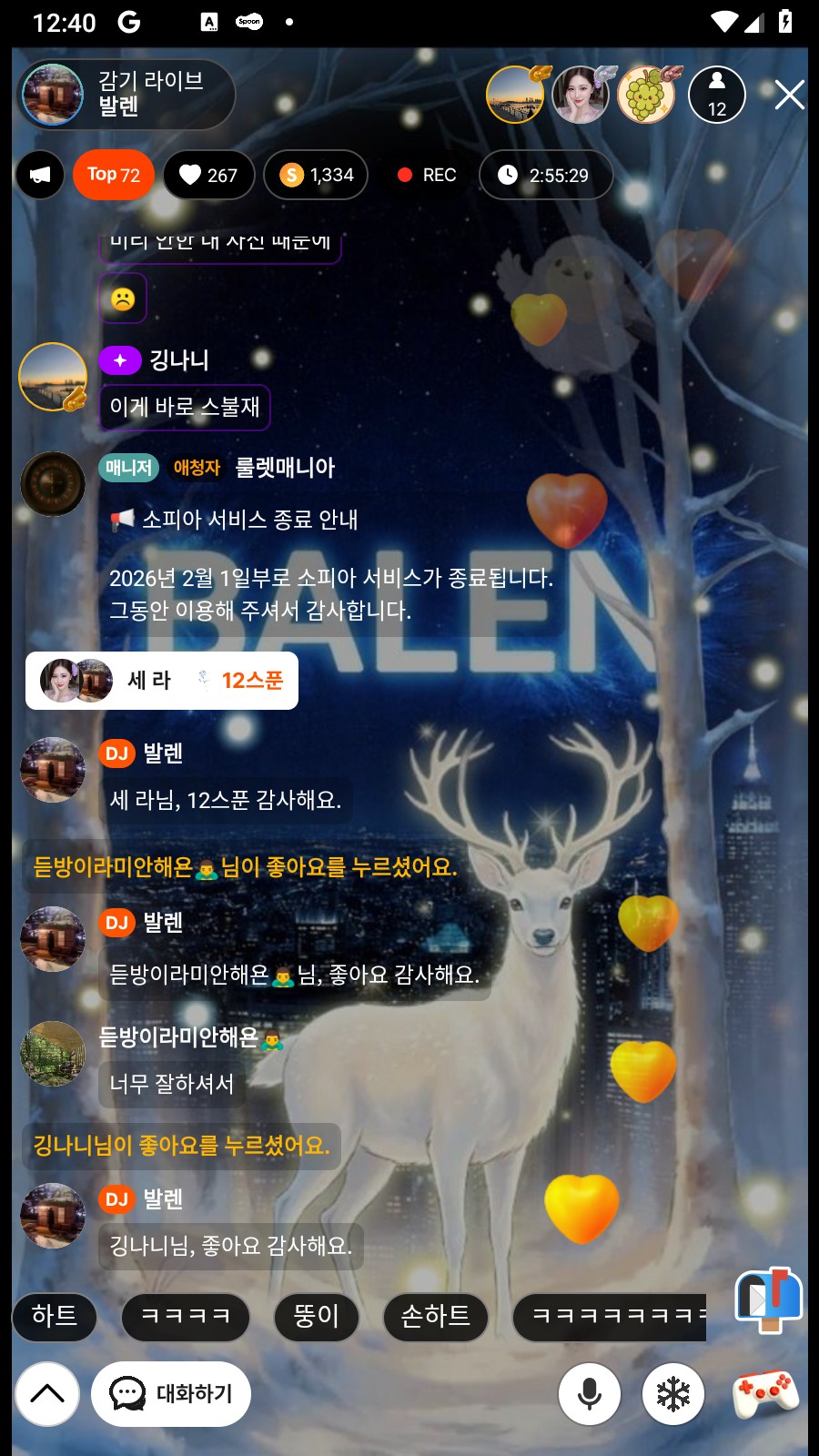Send the 하트 quick reply
Screen dimensions: 819x1456
(55, 1316)
